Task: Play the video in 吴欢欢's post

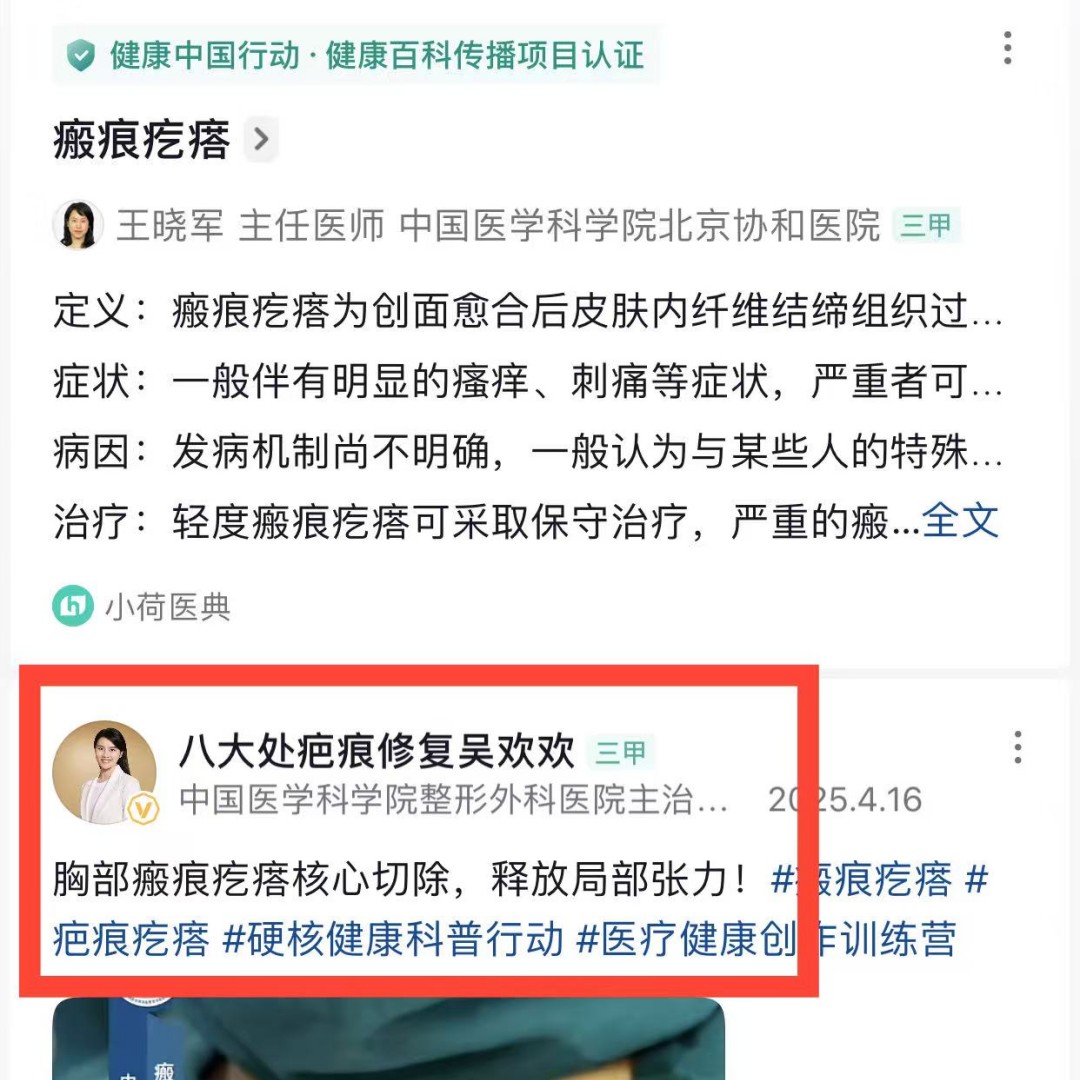Action: coord(388,1040)
